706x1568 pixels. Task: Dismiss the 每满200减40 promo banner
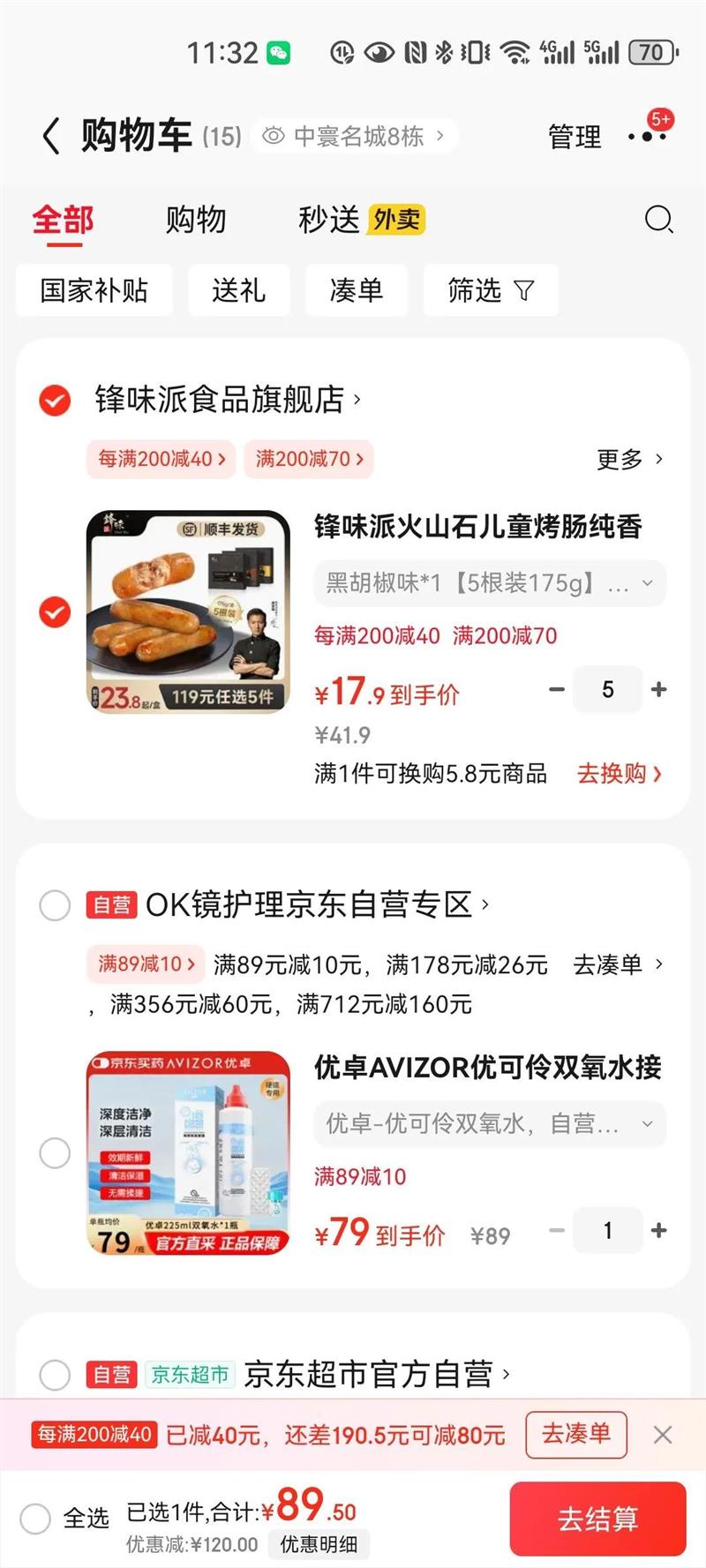coord(663,1435)
